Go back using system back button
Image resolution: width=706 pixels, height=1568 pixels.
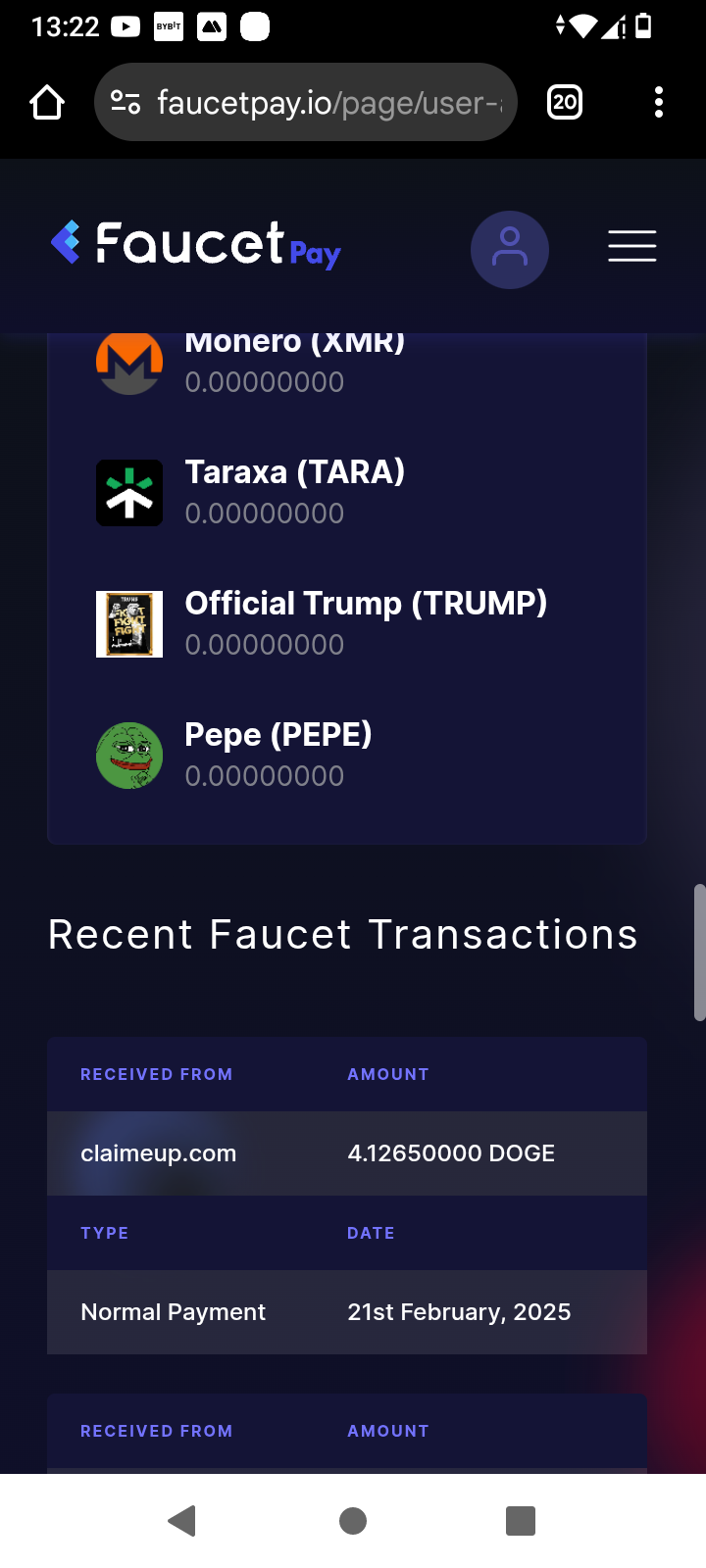(182, 1521)
